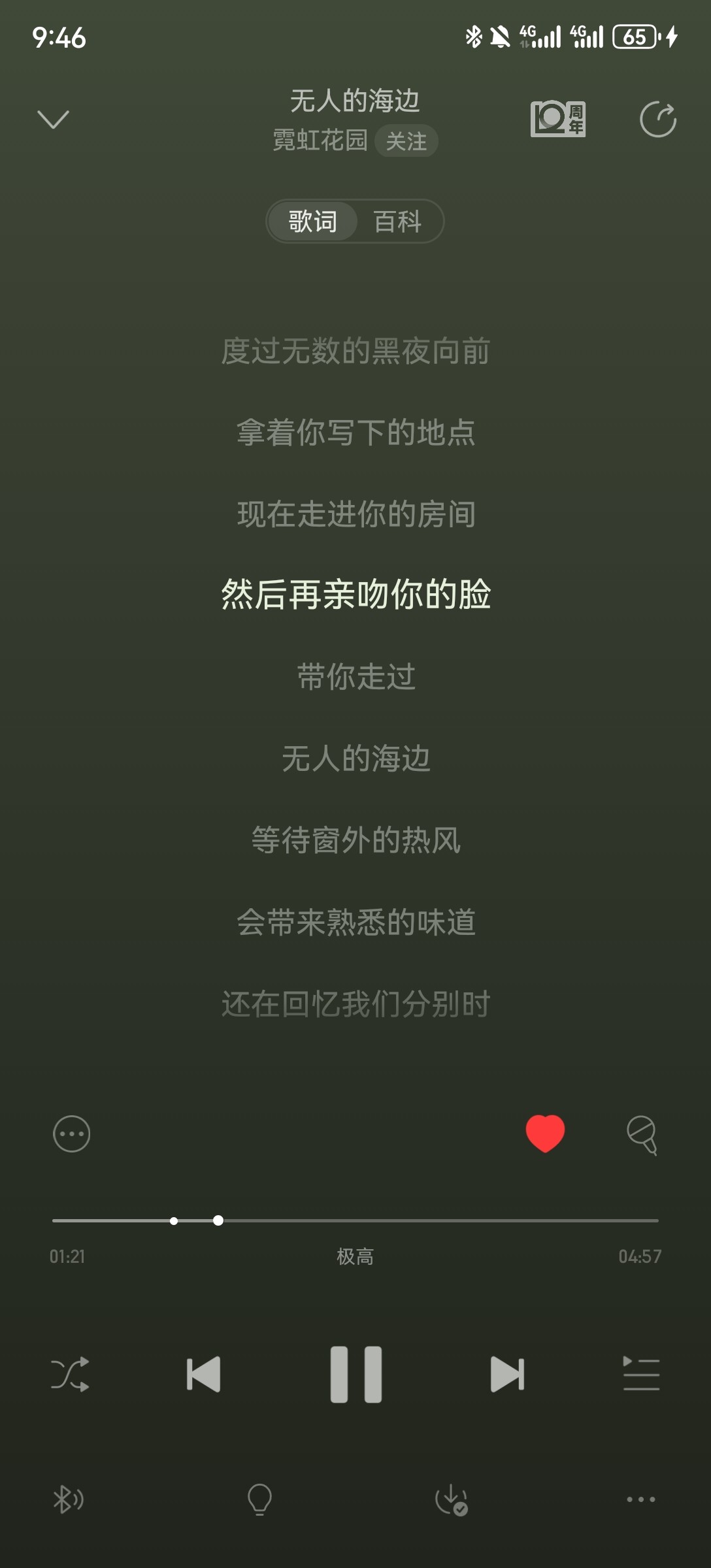The width and height of the screenshot is (711, 1568).
Task: Change audio quality via 极高
Action: (x=355, y=1256)
